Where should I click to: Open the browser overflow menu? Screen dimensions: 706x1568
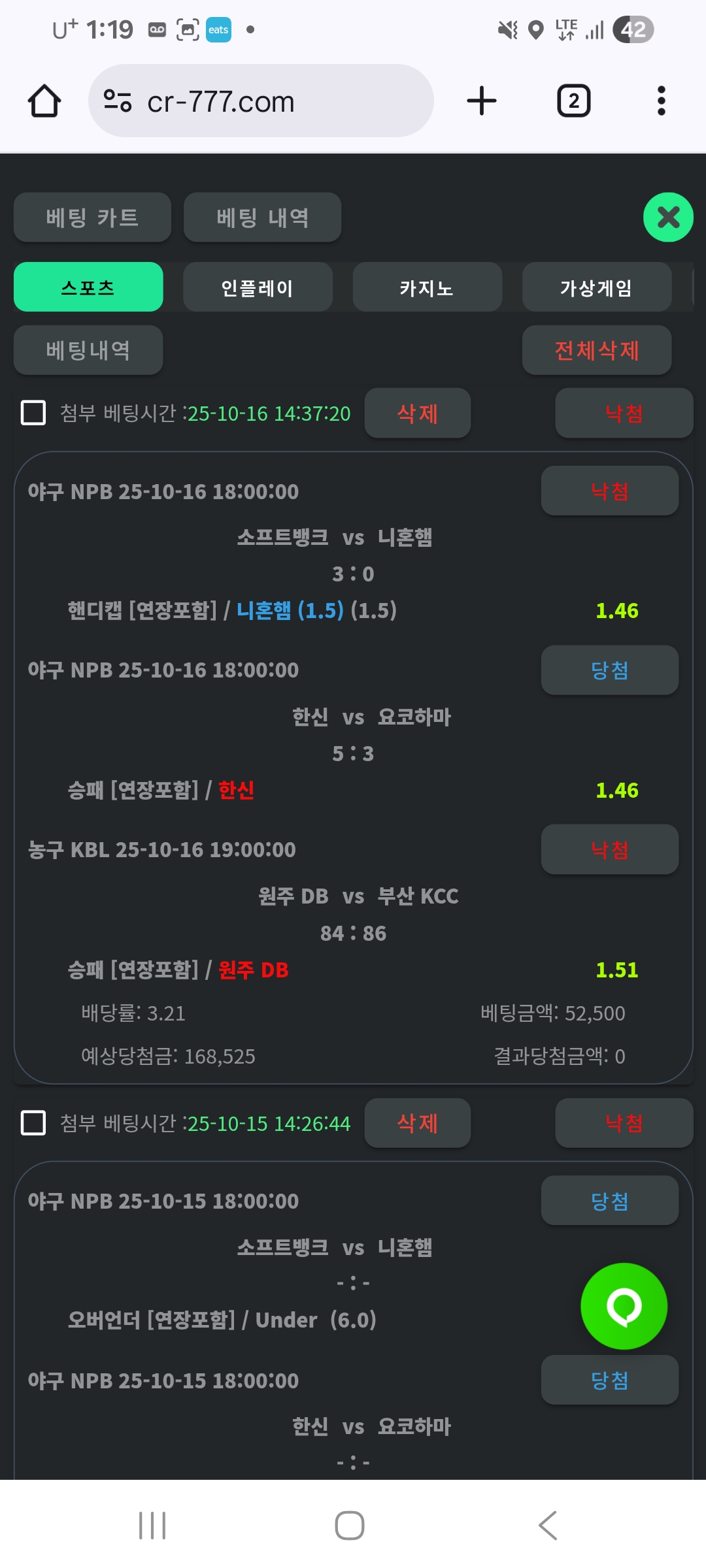(661, 101)
